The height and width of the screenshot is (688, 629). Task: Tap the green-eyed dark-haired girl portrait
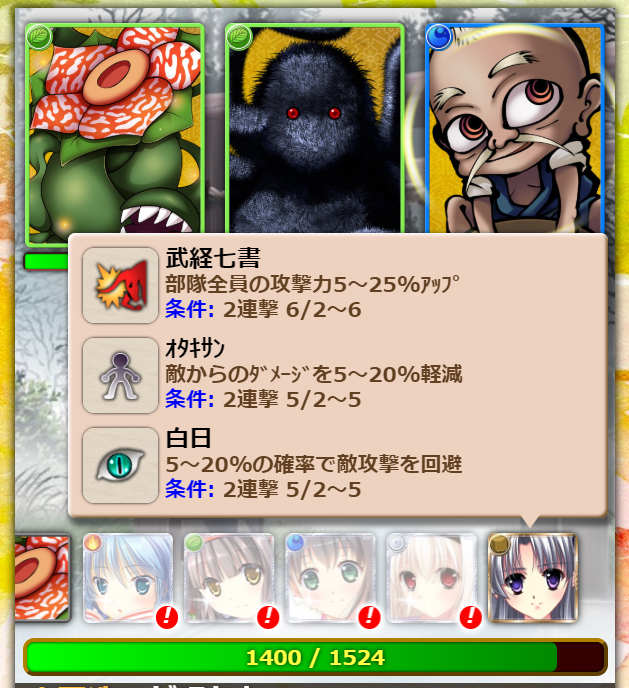pyautogui.click(x=331, y=578)
